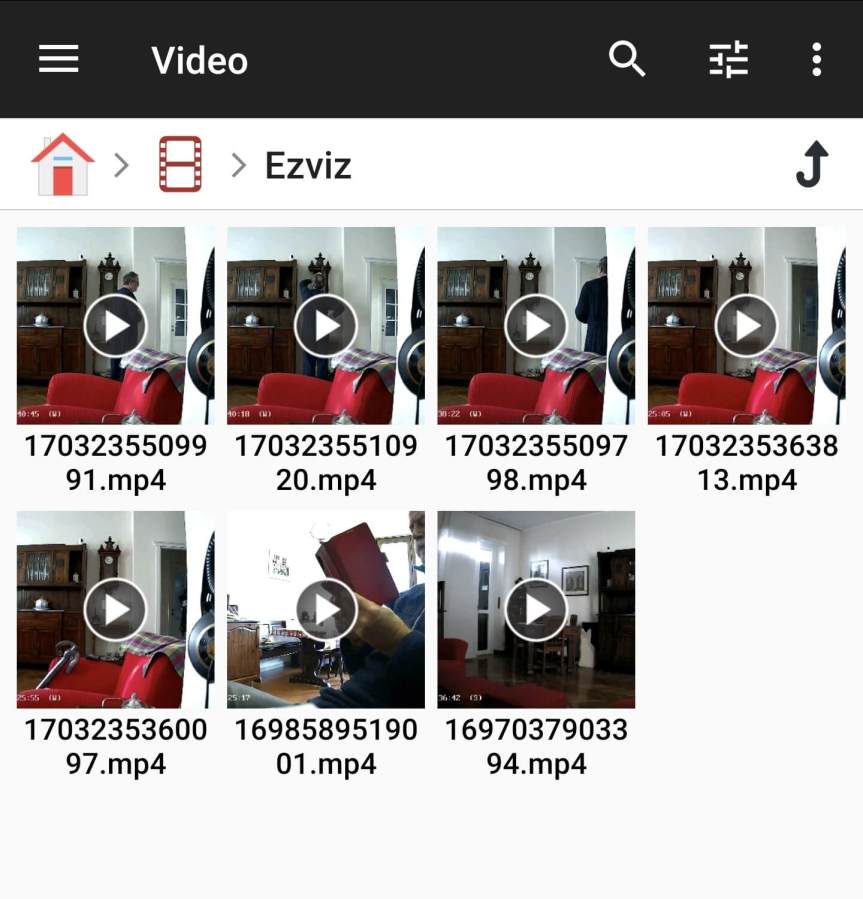Open the overflow menu
This screenshot has width=863, height=899.
[816, 60]
